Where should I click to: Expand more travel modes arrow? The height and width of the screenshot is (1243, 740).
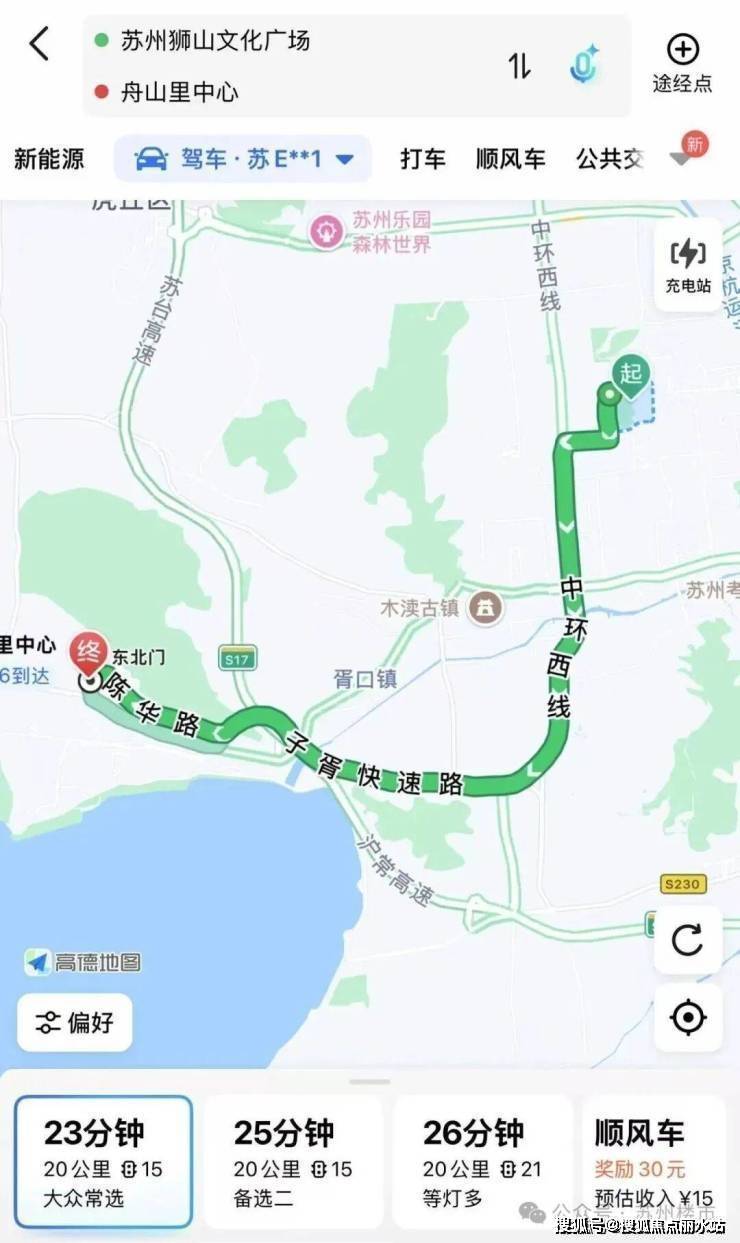pos(683,158)
